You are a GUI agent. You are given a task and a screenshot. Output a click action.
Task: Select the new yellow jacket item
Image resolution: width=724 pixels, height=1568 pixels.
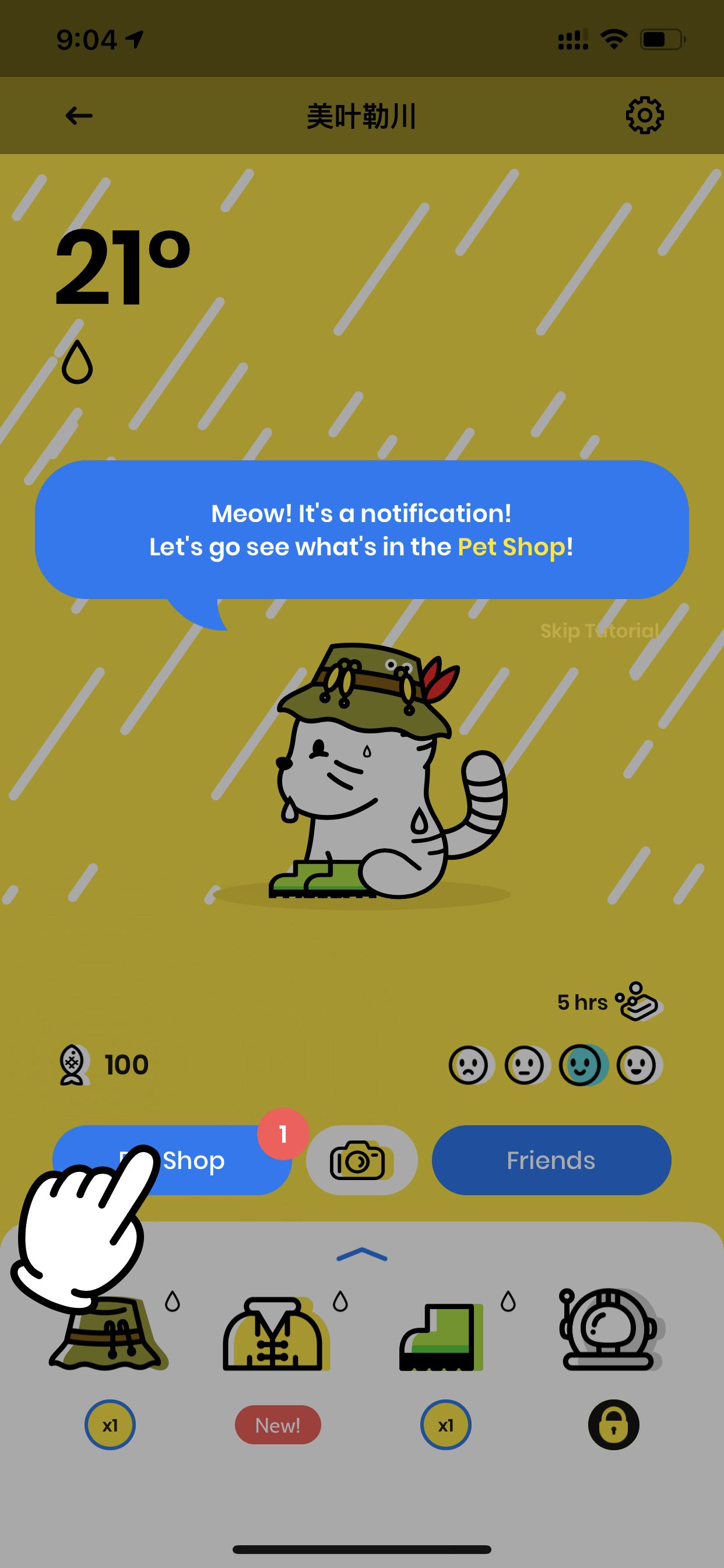click(276, 1333)
